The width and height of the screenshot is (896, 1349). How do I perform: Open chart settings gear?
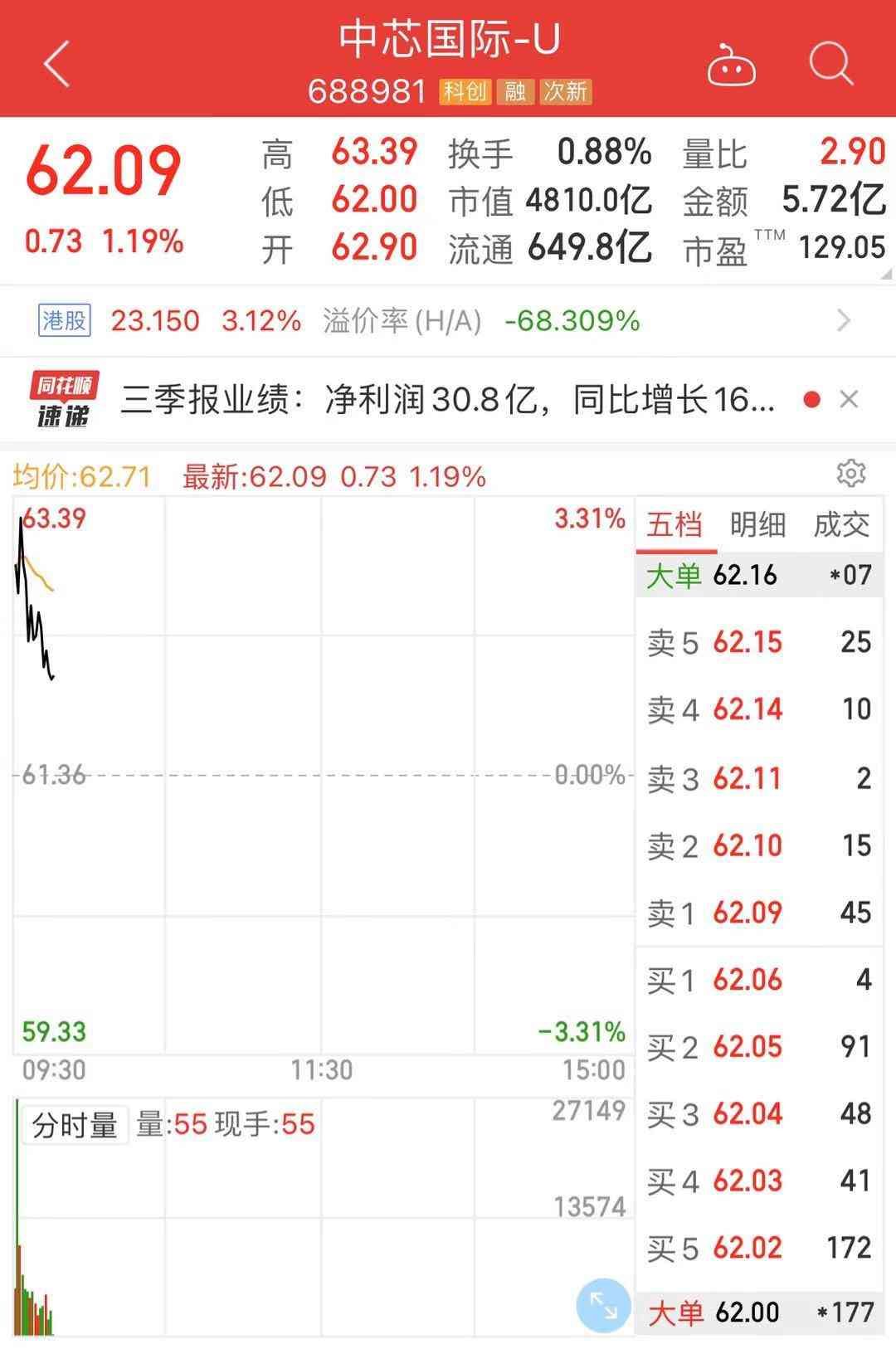coord(851,474)
